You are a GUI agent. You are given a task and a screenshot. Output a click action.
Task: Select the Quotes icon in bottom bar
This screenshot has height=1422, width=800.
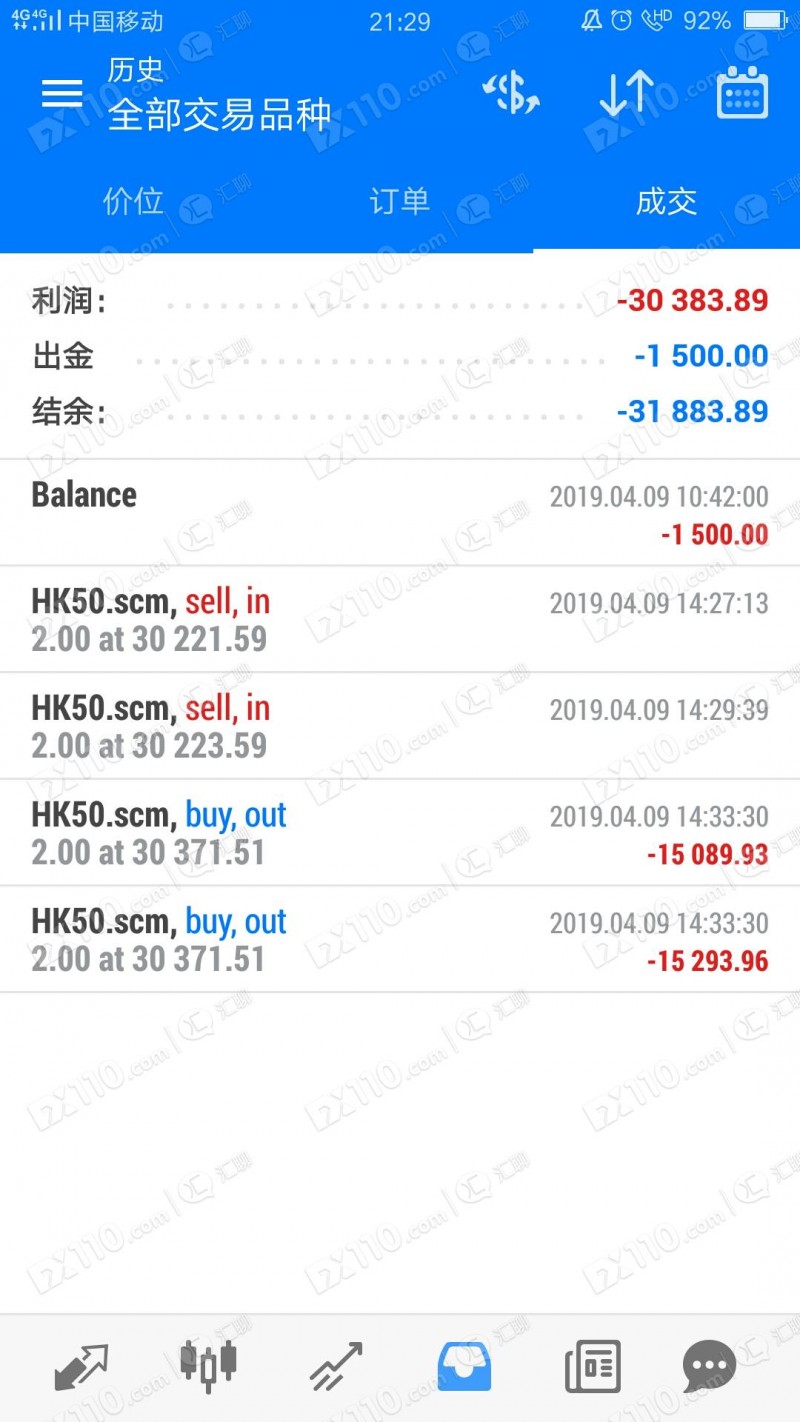click(82, 1365)
